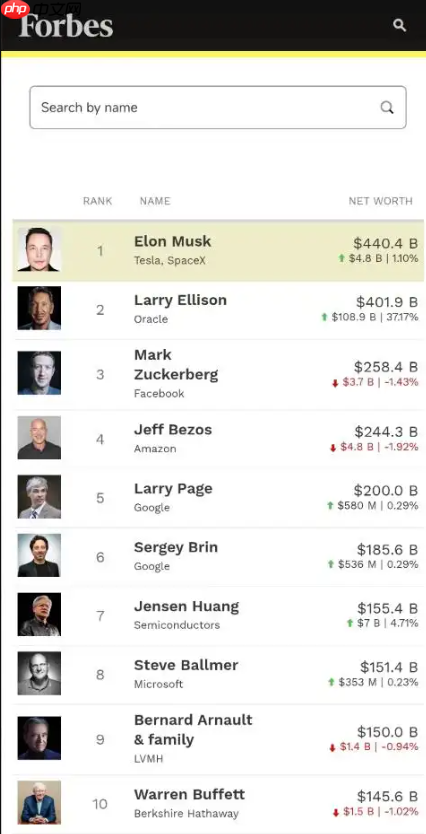Open Bernard Arnault & family row

coord(218,739)
